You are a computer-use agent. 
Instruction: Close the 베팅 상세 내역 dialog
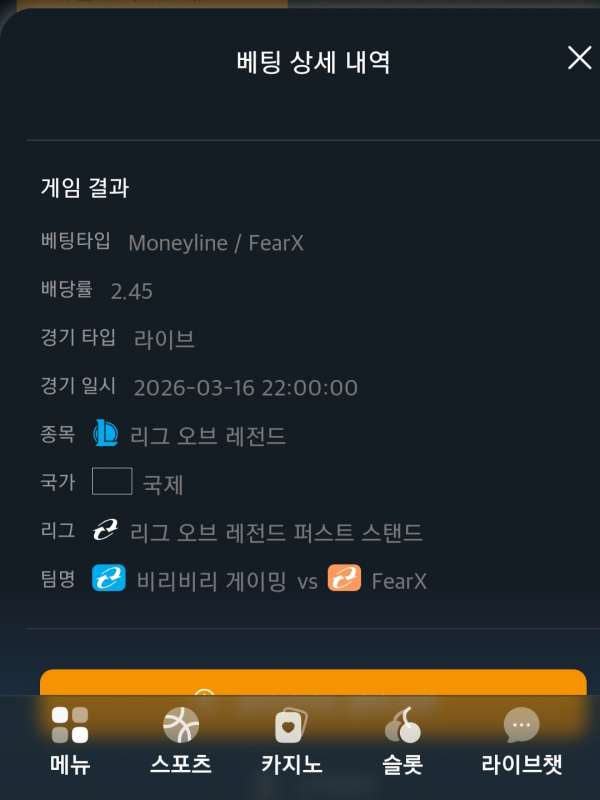coord(579,58)
